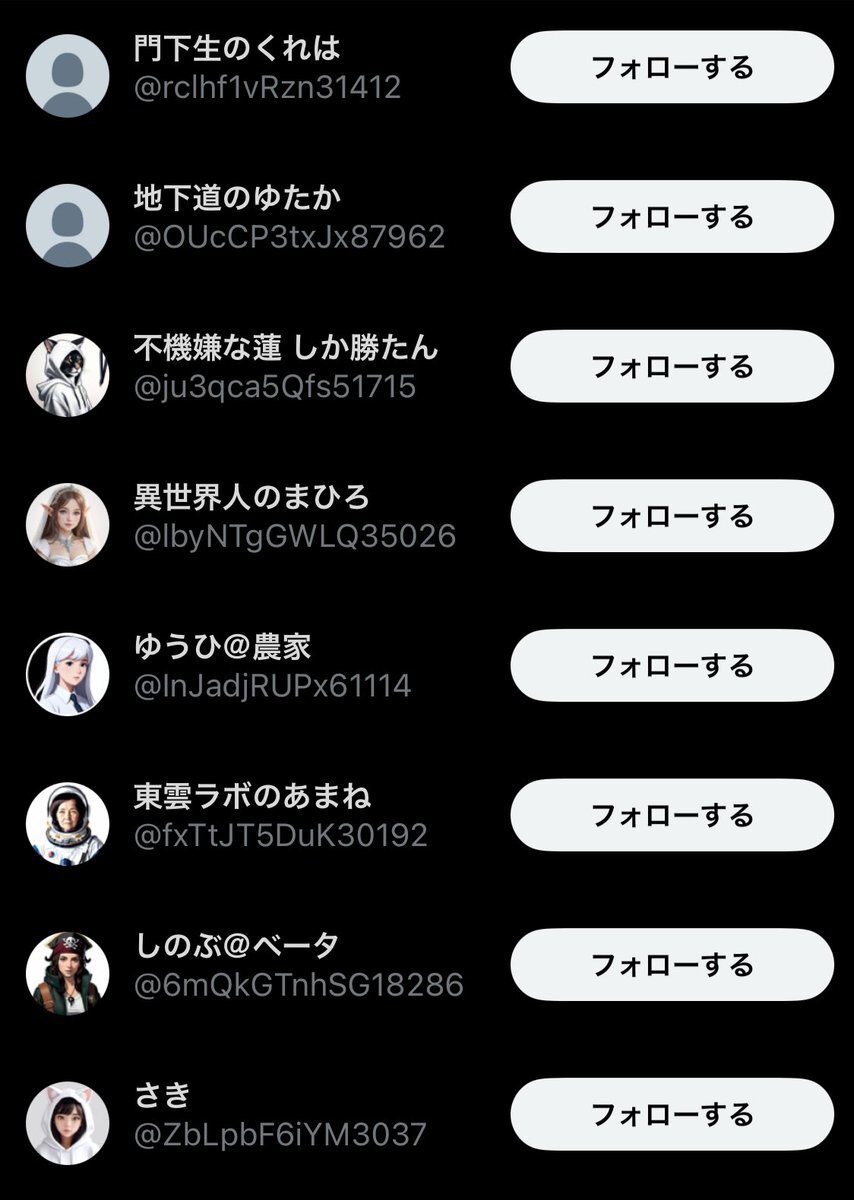Open 地下道のゆたか's profile
The width and height of the screenshot is (854, 1200).
[x=237, y=198]
